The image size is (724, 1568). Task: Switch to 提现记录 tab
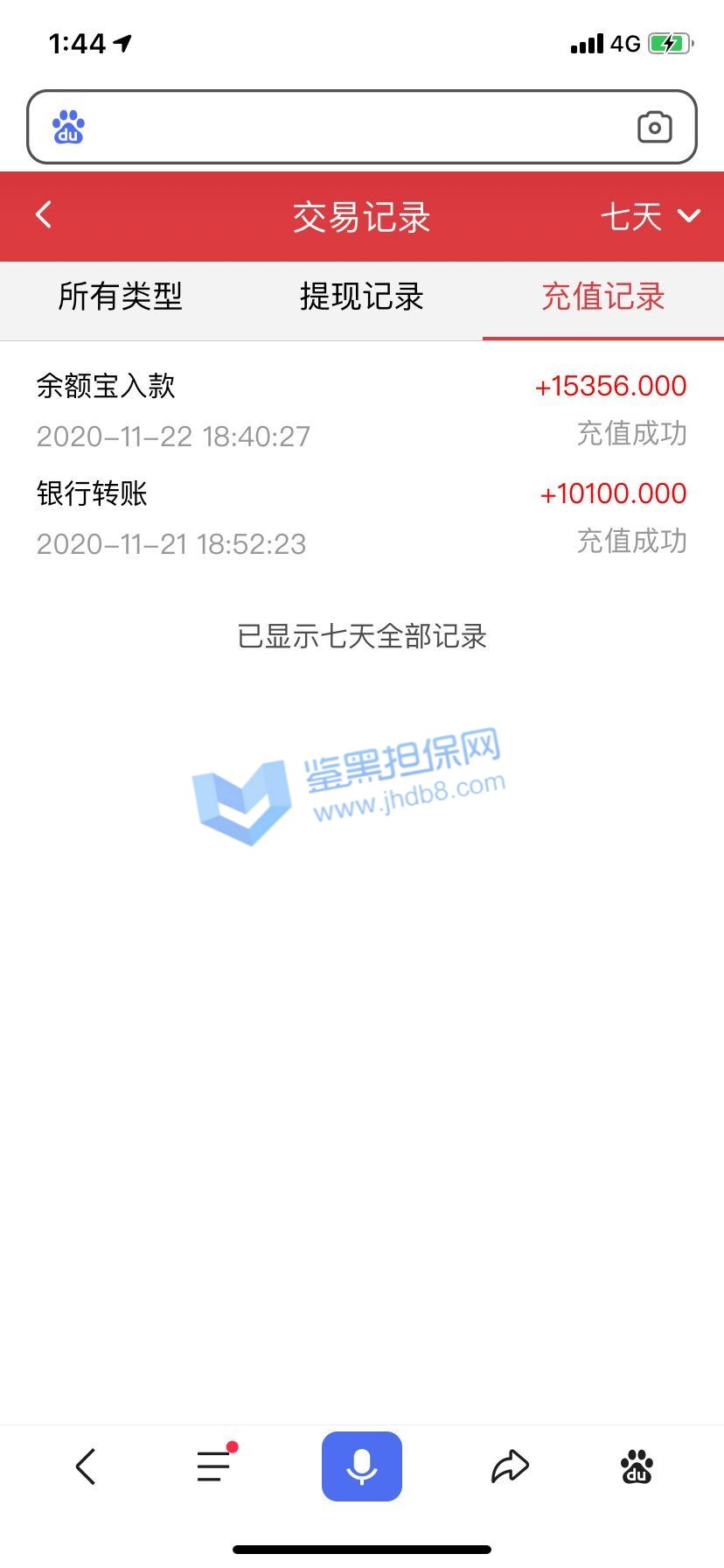click(361, 297)
